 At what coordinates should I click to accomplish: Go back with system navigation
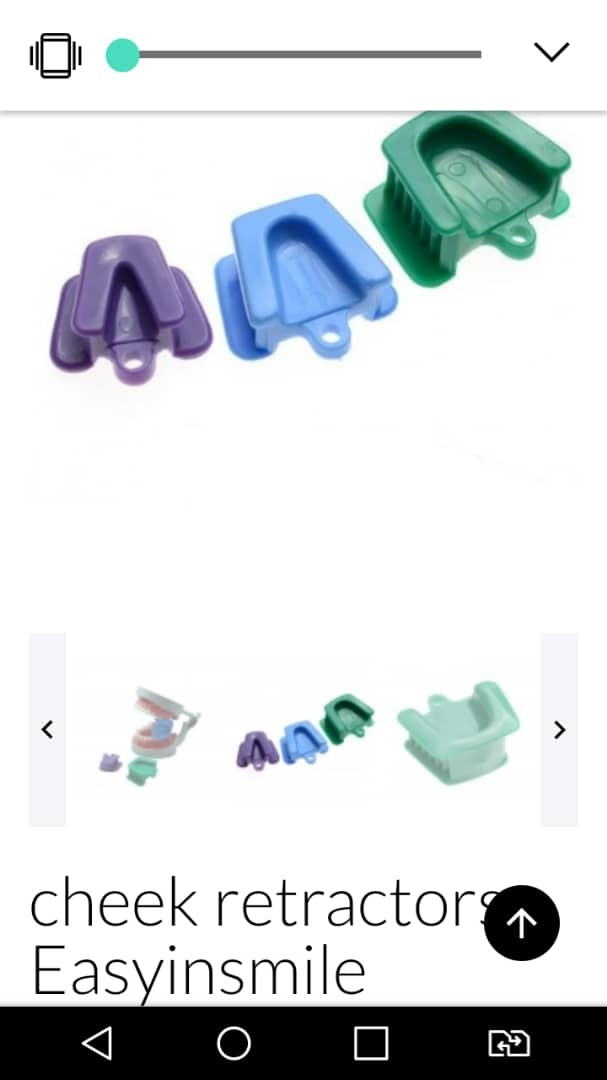point(97,1043)
